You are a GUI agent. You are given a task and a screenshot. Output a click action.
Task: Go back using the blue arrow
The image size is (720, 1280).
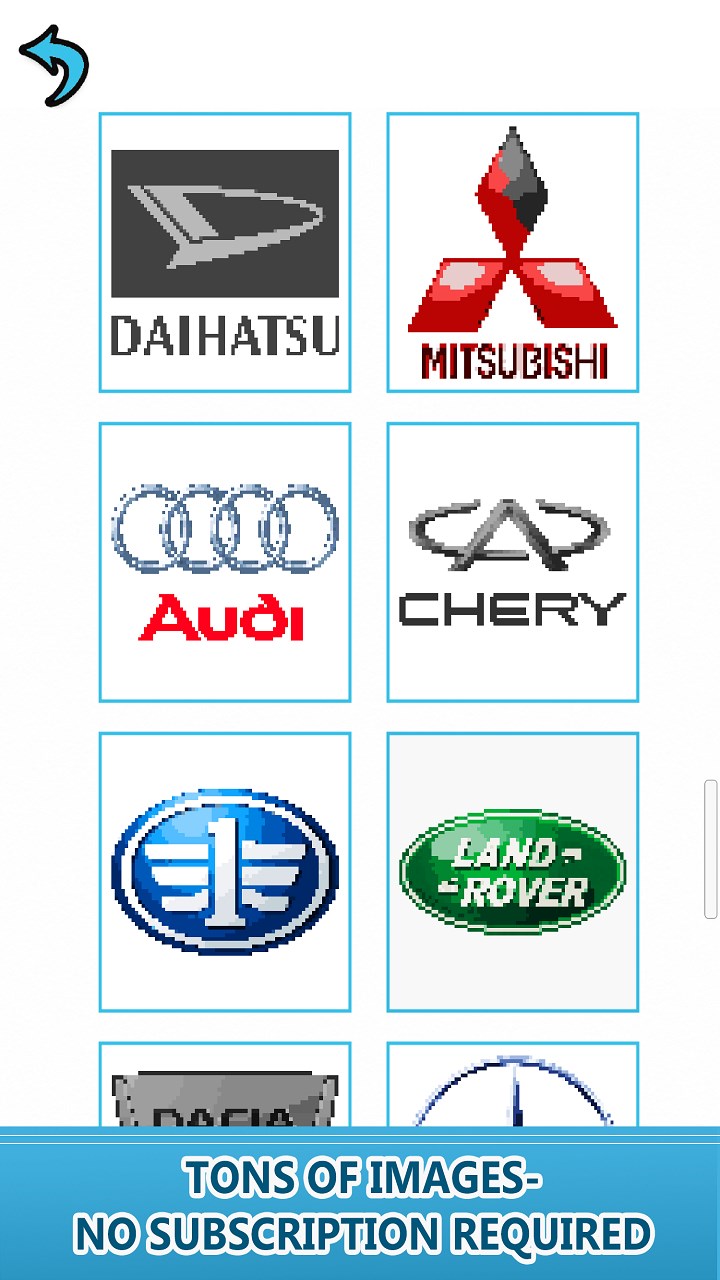tap(54, 66)
